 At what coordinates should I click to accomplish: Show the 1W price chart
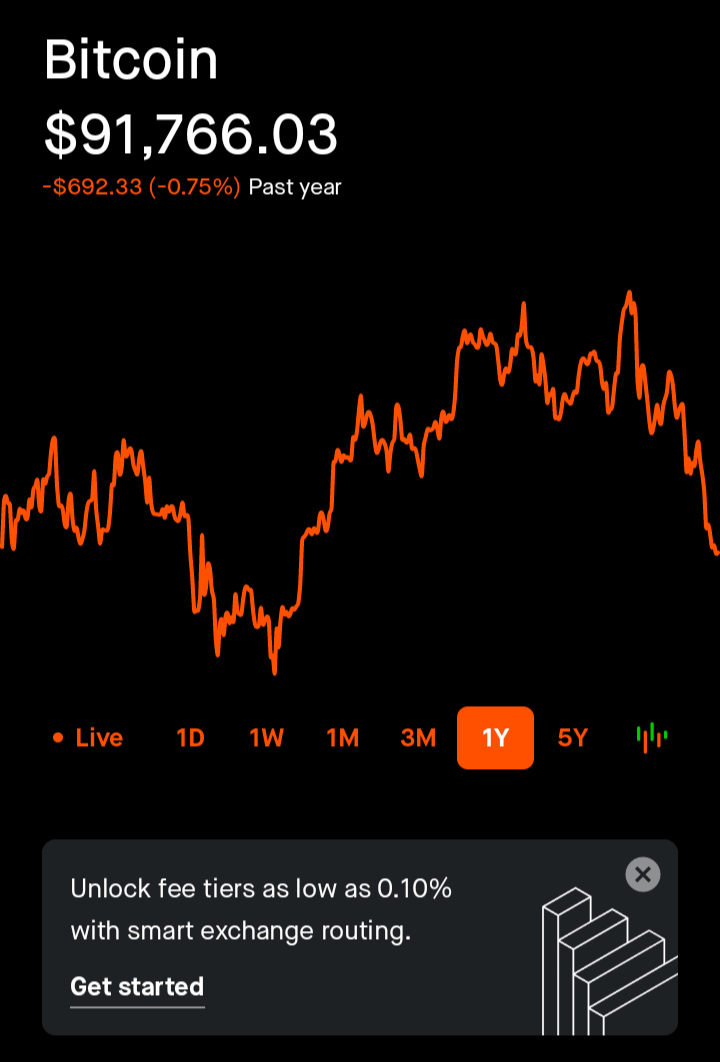tap(266, 738)
